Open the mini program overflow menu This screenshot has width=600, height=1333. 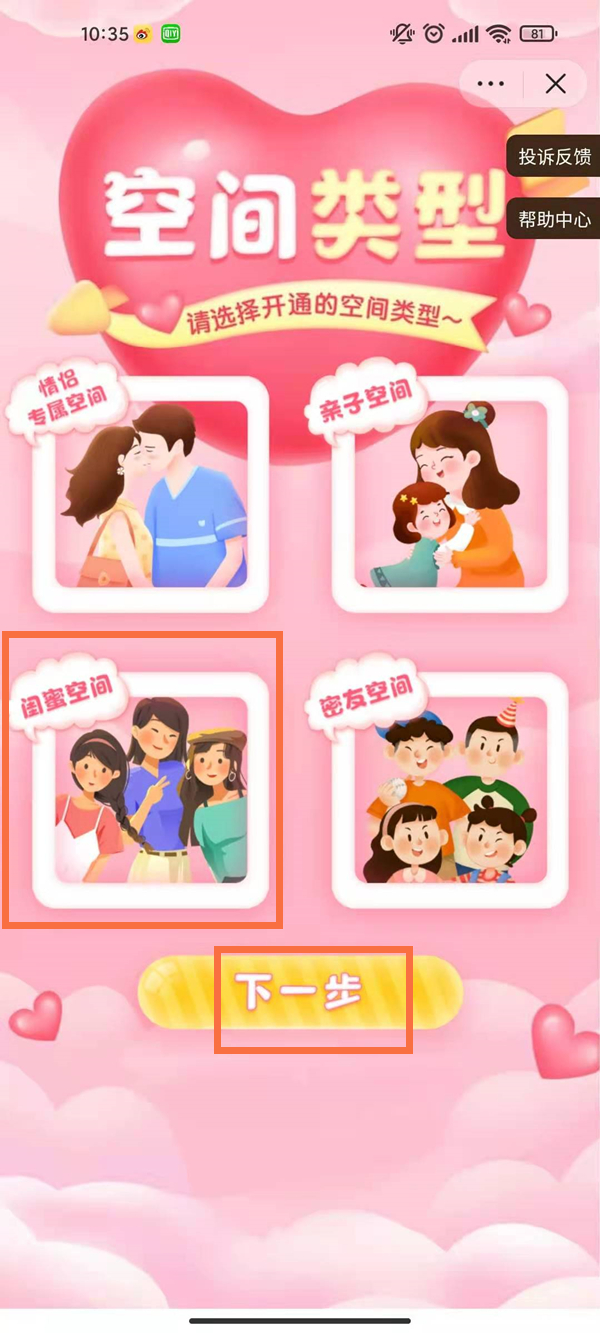491,84
